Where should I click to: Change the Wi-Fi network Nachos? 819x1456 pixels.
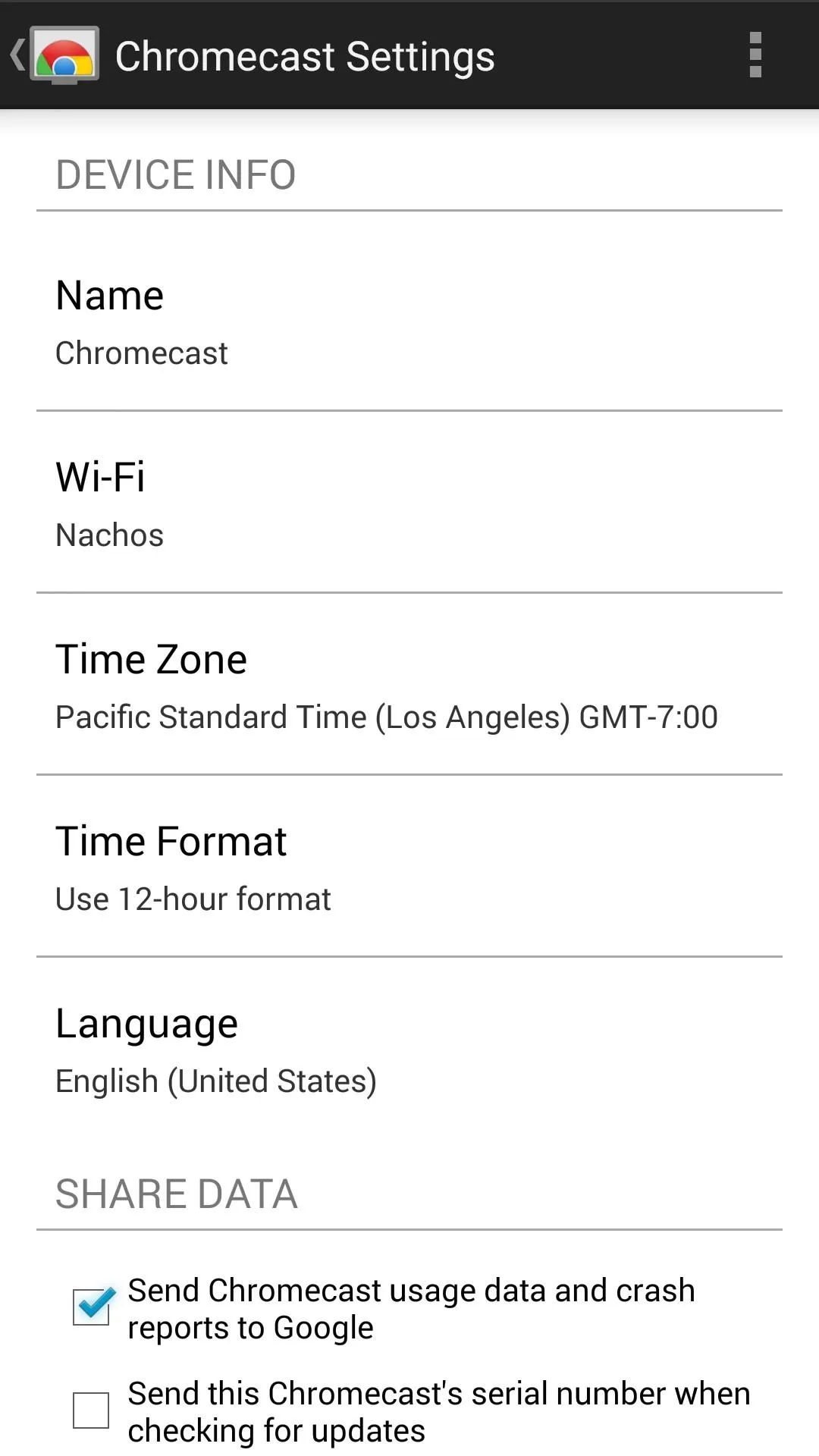coord(409,503)
